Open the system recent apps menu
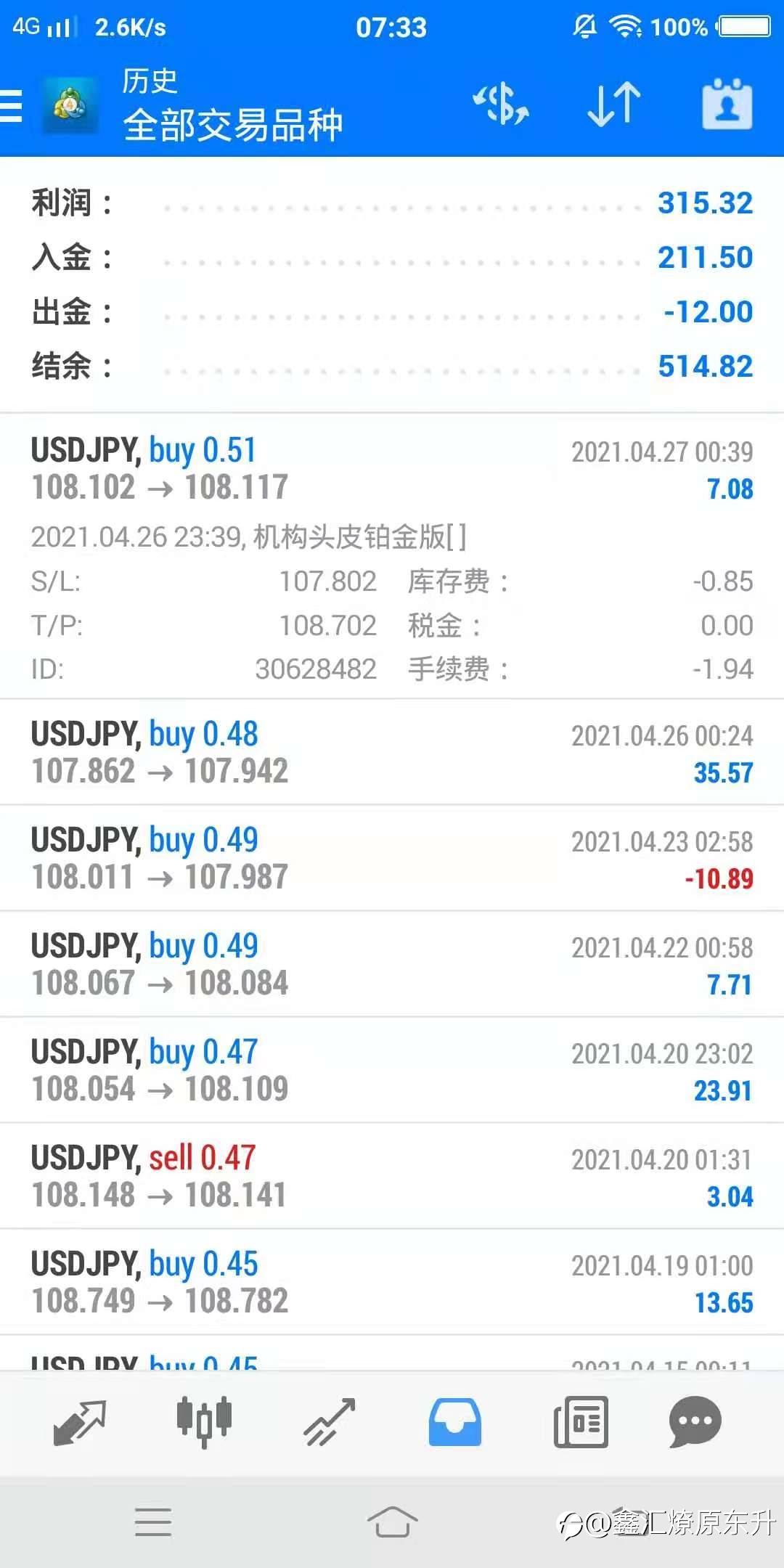The height and width of the screenshot is (1568, 784). [x=153, y=1522]
